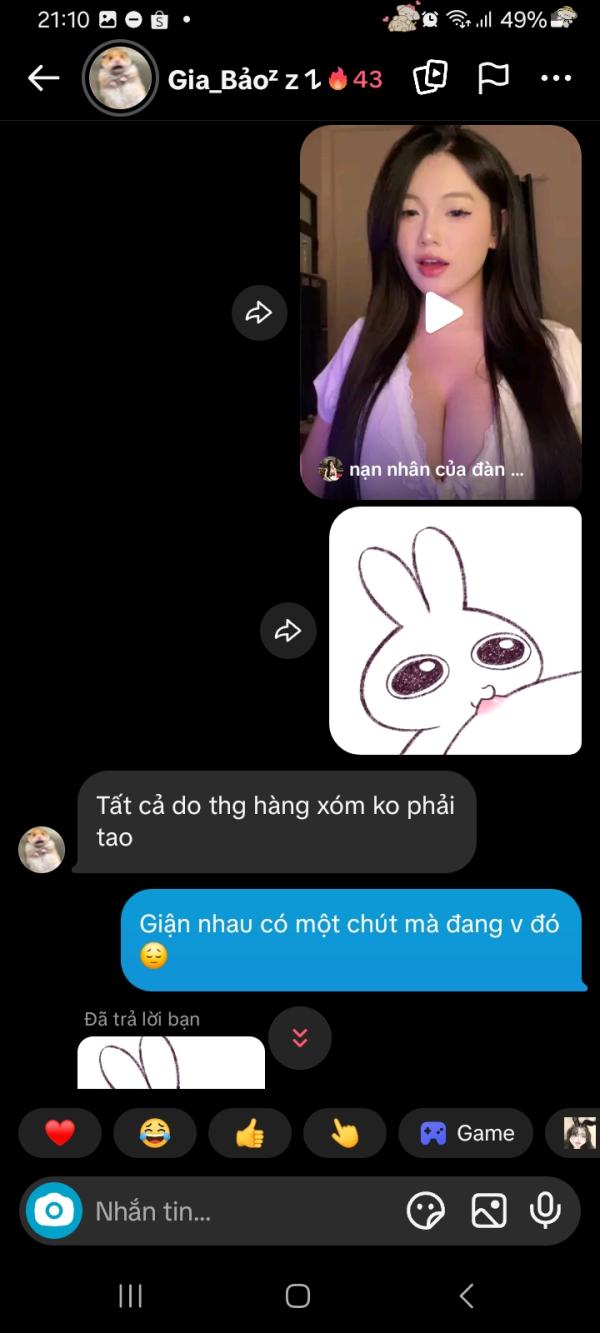Send the pointing hand quick reaction
The height and width of the screenshot is (1333, 600).
coord(345,1133)
